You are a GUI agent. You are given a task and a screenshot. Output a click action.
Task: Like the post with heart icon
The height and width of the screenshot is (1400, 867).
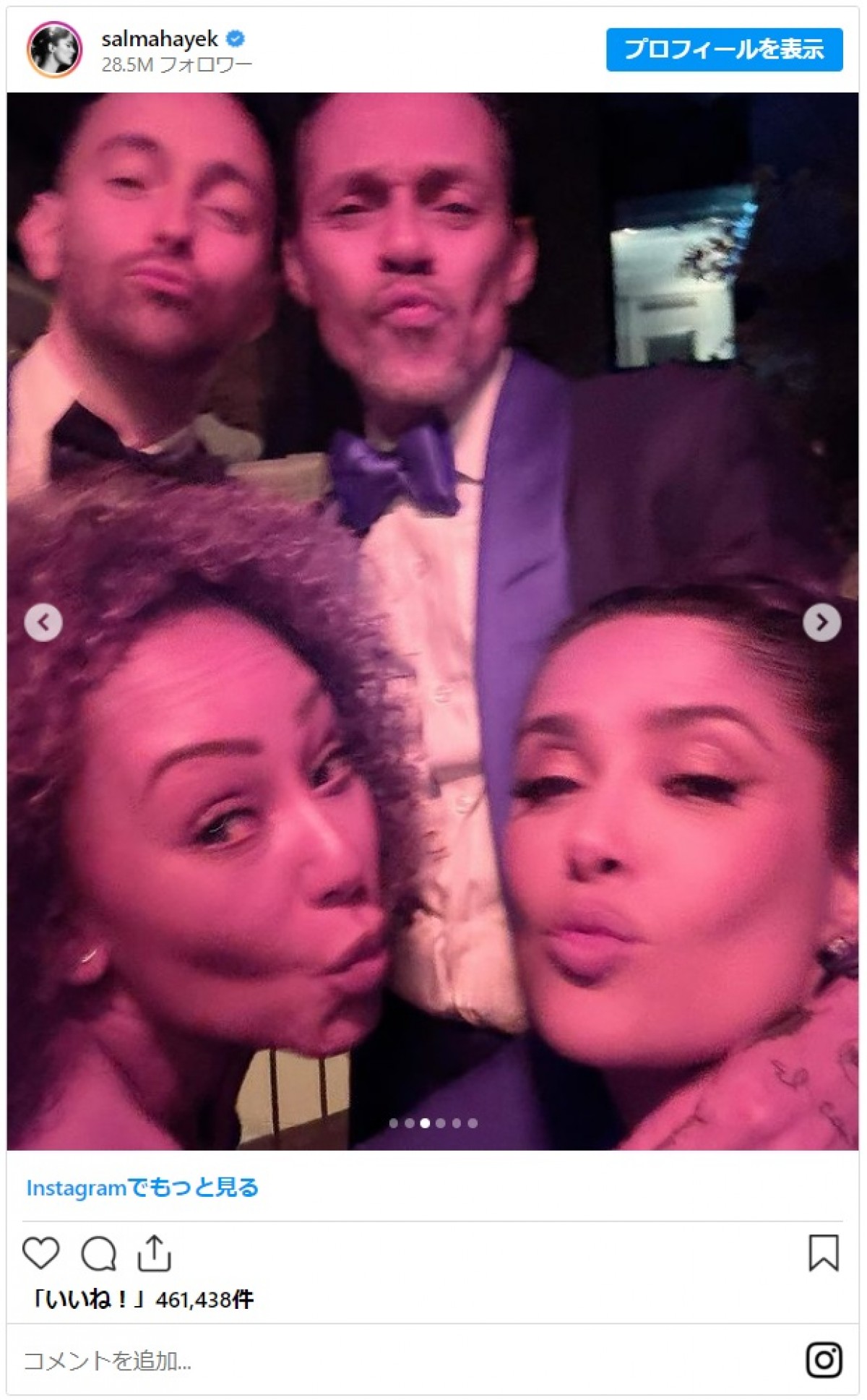40,1253
